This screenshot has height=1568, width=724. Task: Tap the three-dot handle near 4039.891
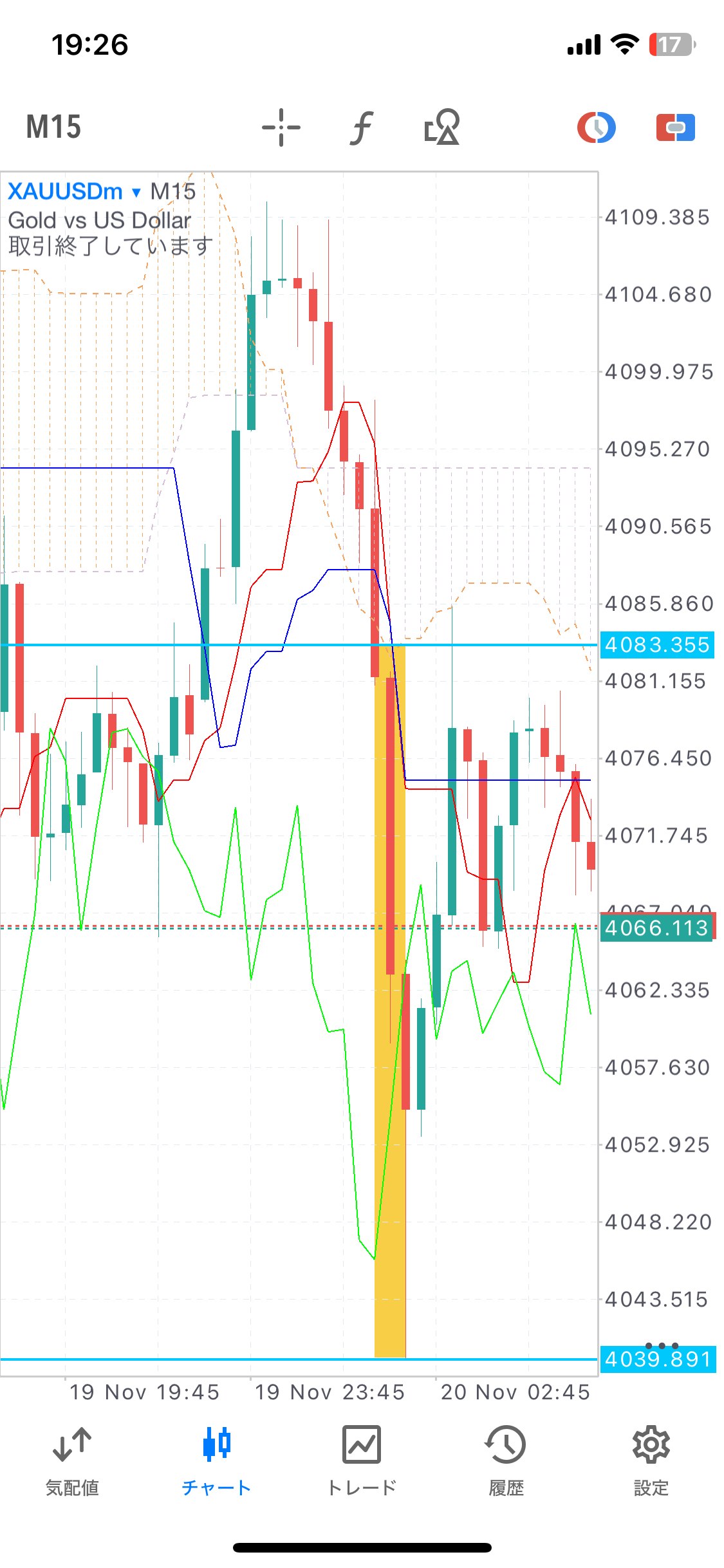point(661,1346)
